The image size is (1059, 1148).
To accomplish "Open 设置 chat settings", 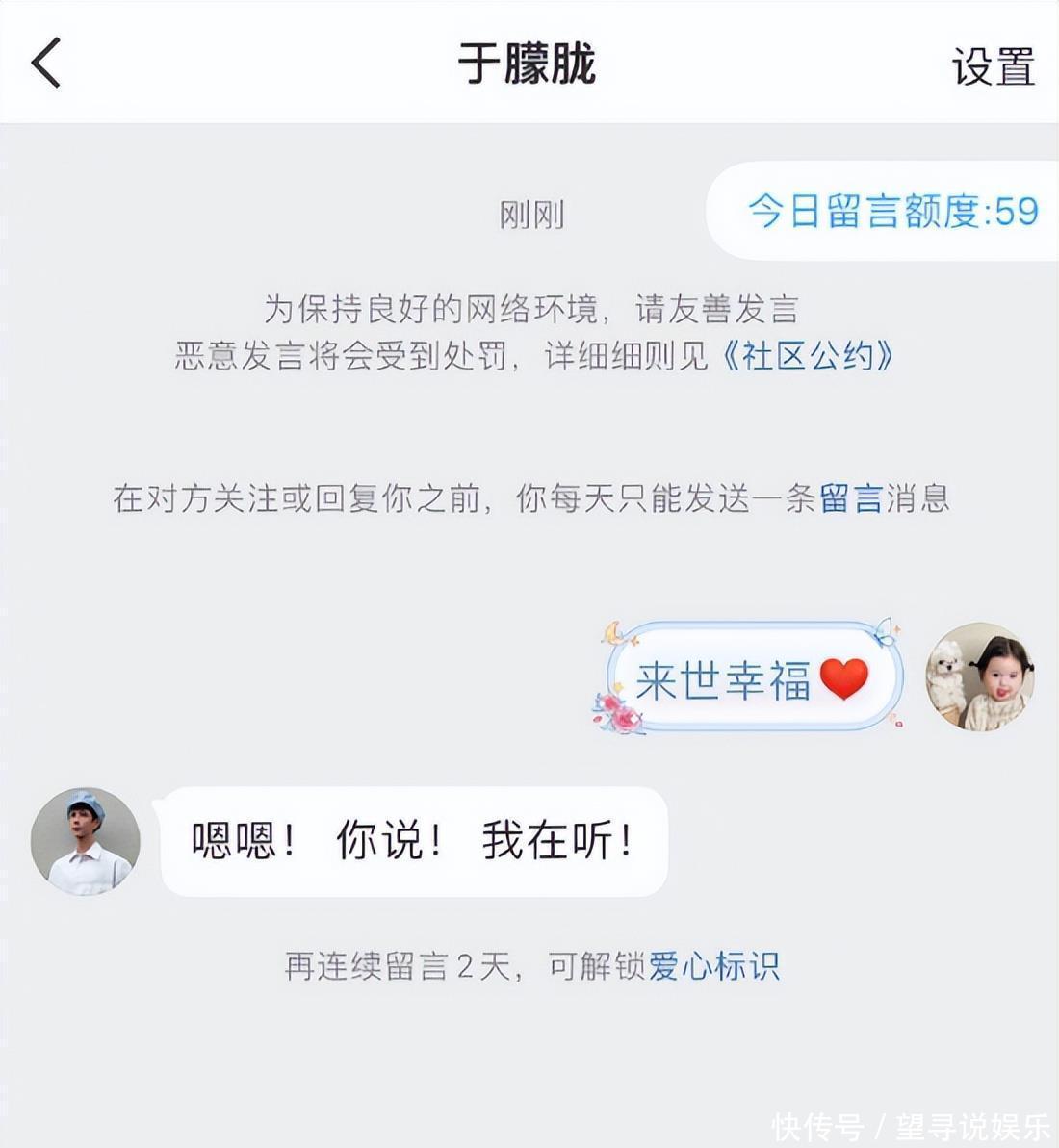I will (993, 66).
